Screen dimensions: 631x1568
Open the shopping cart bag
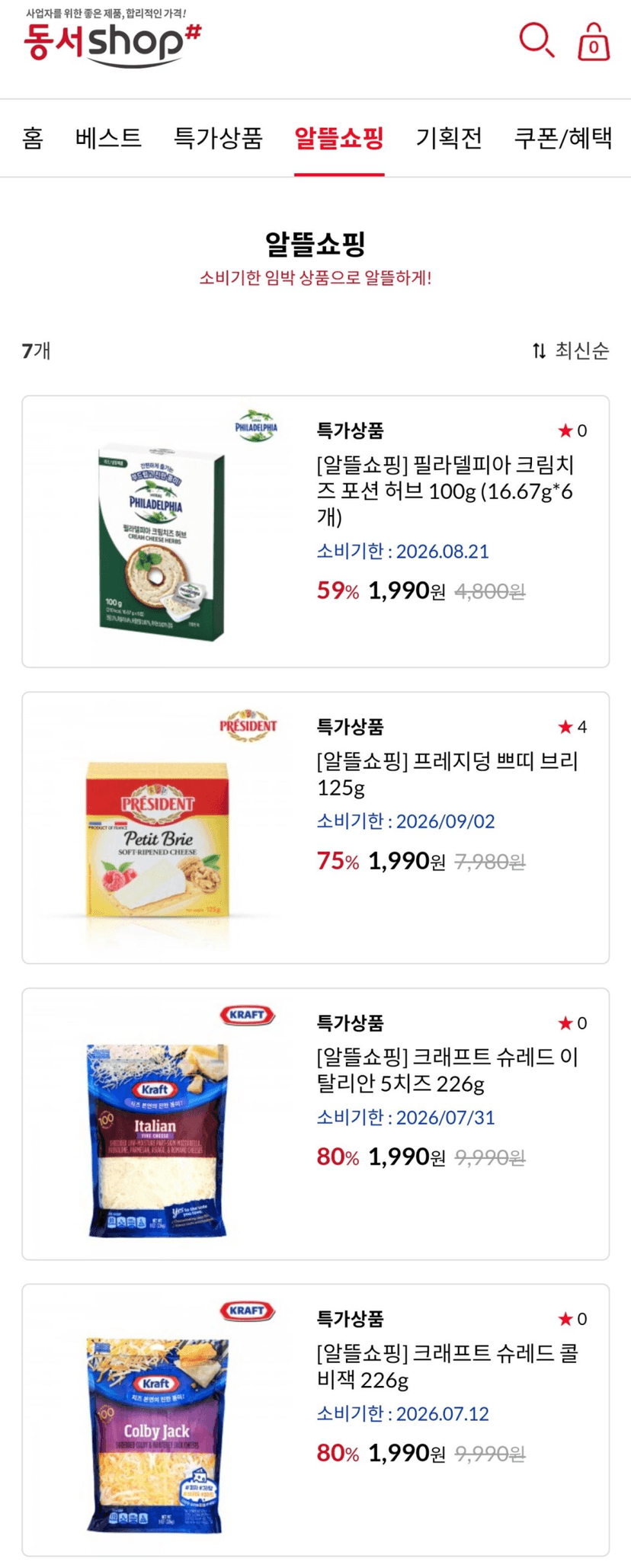click(x=594, y=41)
